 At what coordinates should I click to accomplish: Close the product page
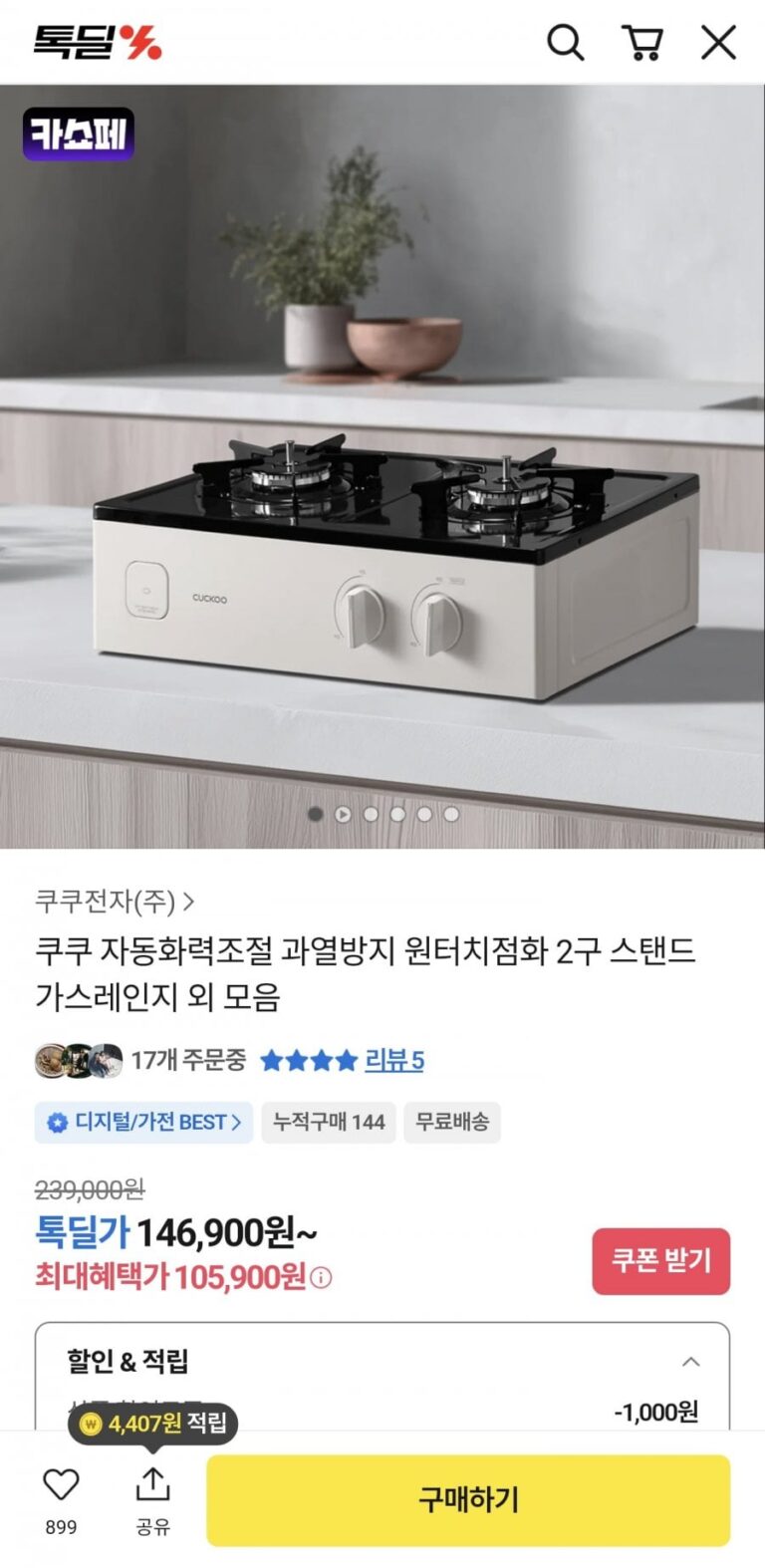(x=718, y=43)
